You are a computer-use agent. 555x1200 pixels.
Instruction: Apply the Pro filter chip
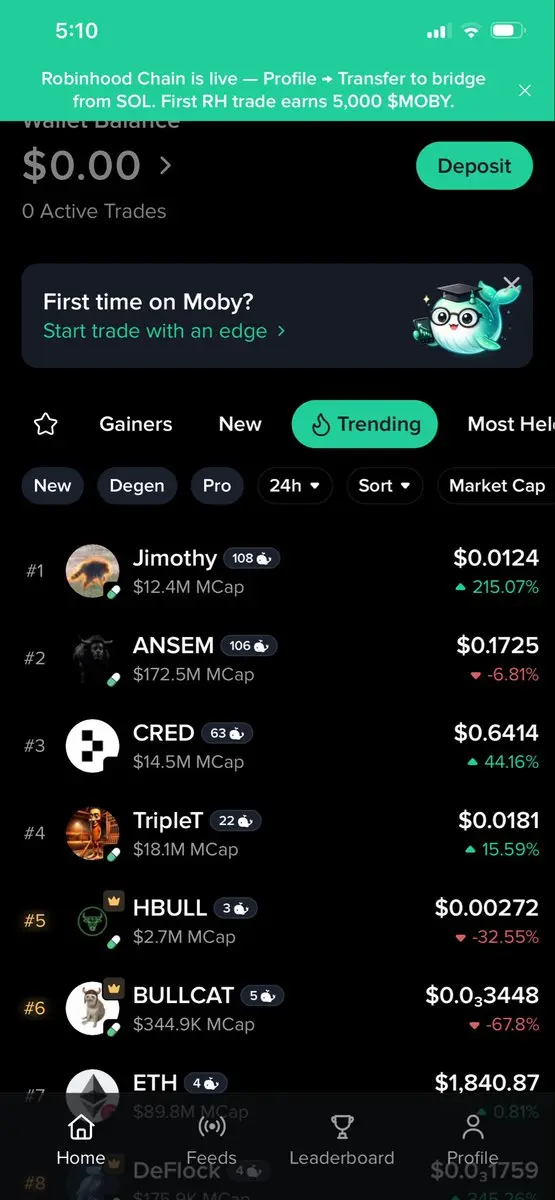tap(217, 486)
